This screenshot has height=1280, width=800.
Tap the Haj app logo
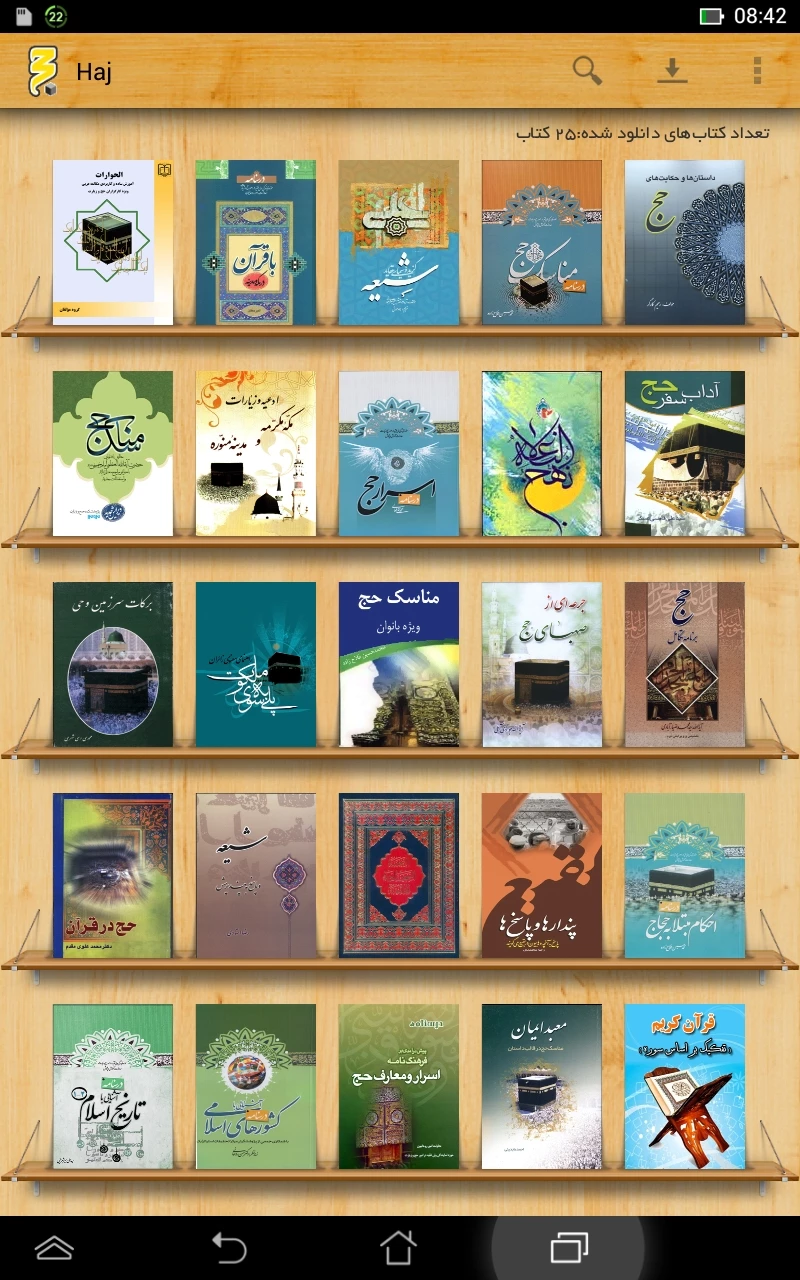point(42,71)
